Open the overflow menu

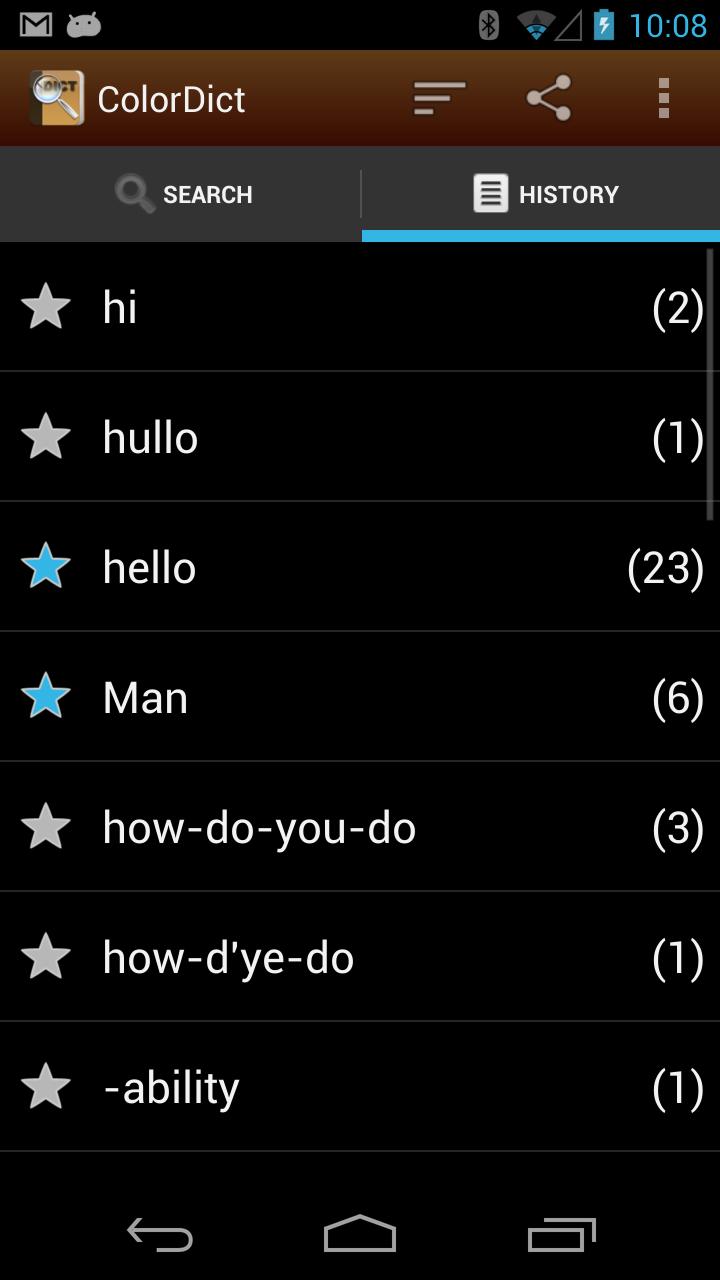[x=663, y=98]
